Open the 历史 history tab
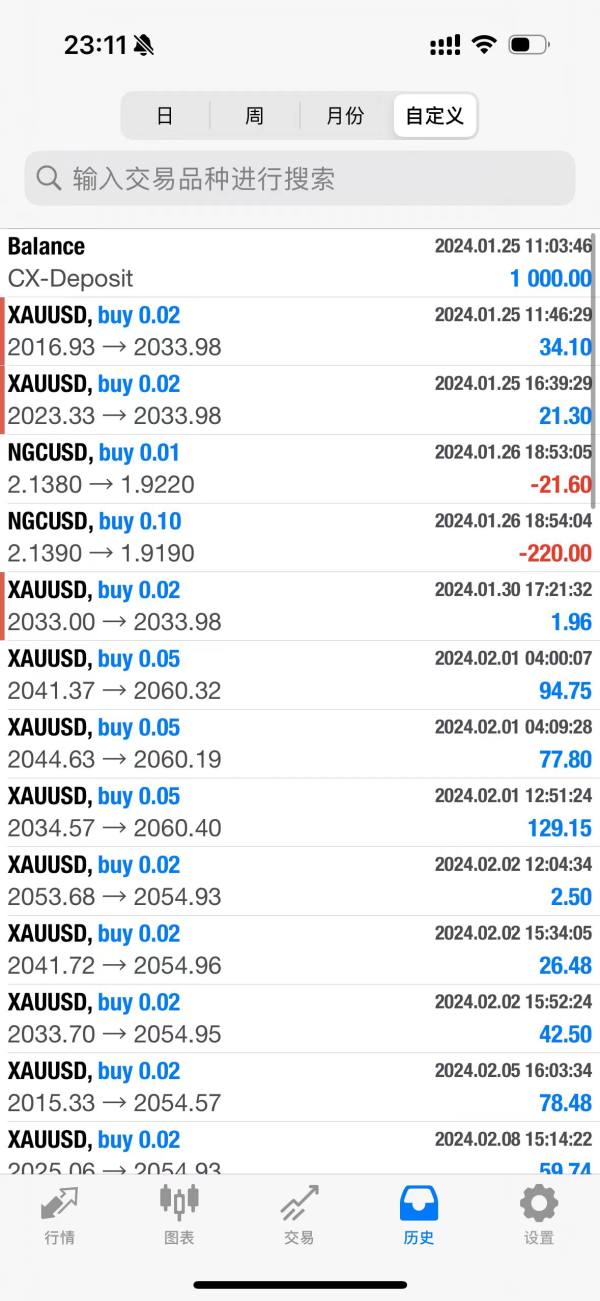The image size is (600, 1301). (x=419, y=1213)
